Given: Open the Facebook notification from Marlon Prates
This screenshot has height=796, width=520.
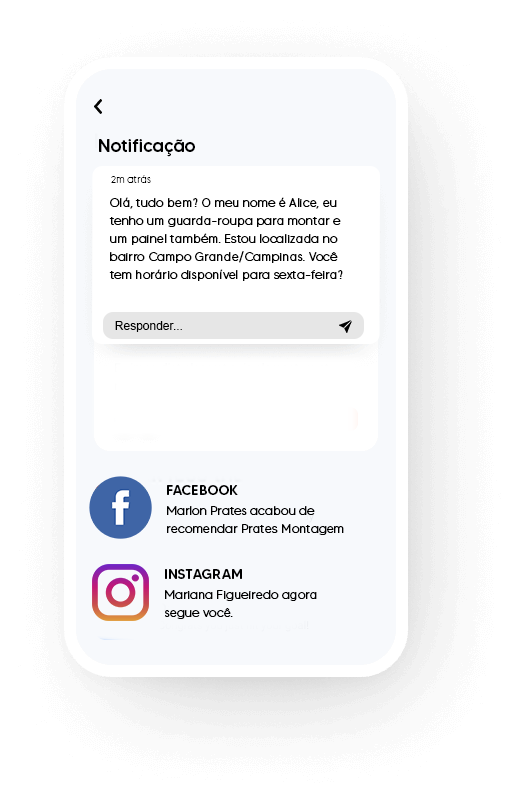Looking at the screenshot, I should pos(217,508).
